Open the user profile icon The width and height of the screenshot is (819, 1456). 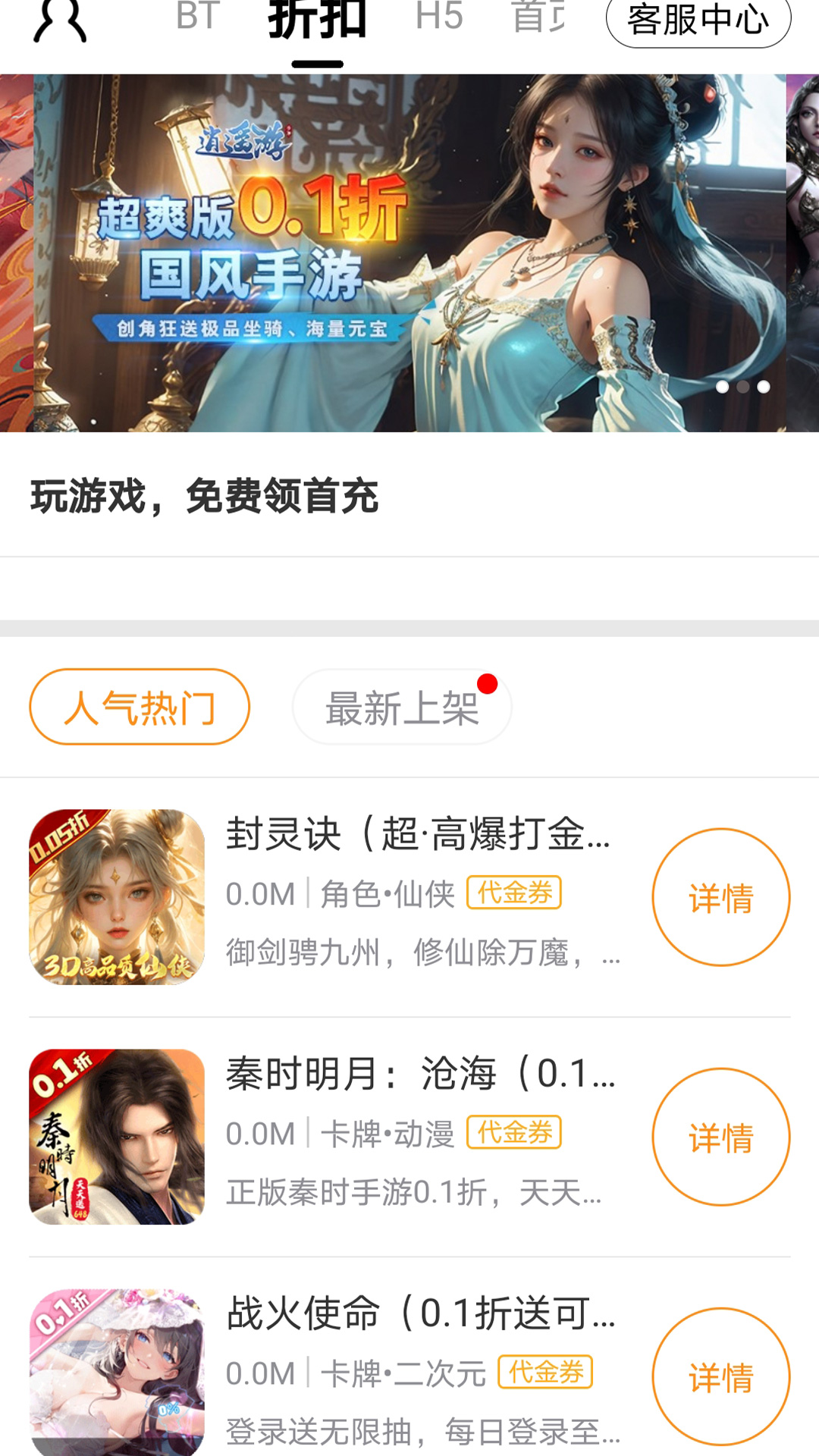(x=61, y=21)
